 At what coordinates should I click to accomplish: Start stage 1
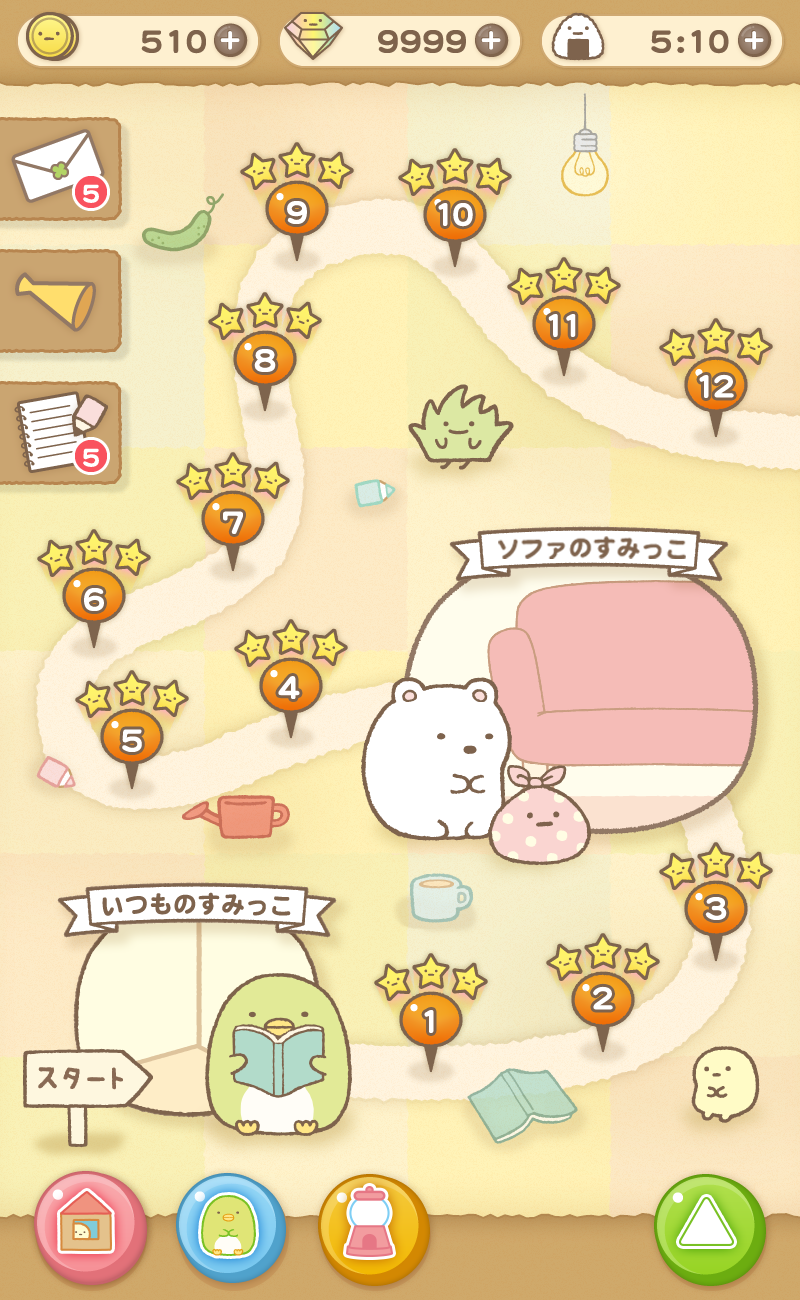[x=431, y=1022]
